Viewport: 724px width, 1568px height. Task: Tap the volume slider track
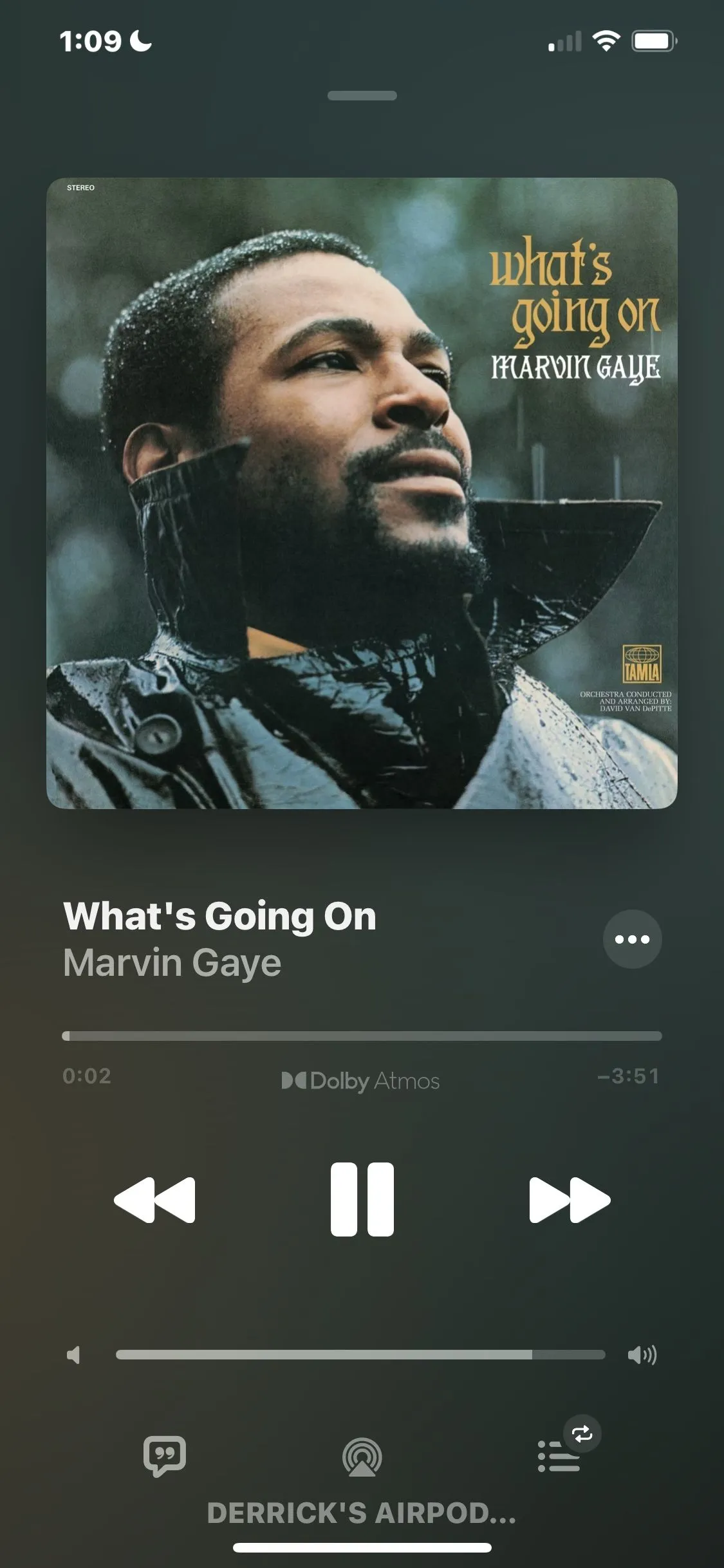point(360,1355)
